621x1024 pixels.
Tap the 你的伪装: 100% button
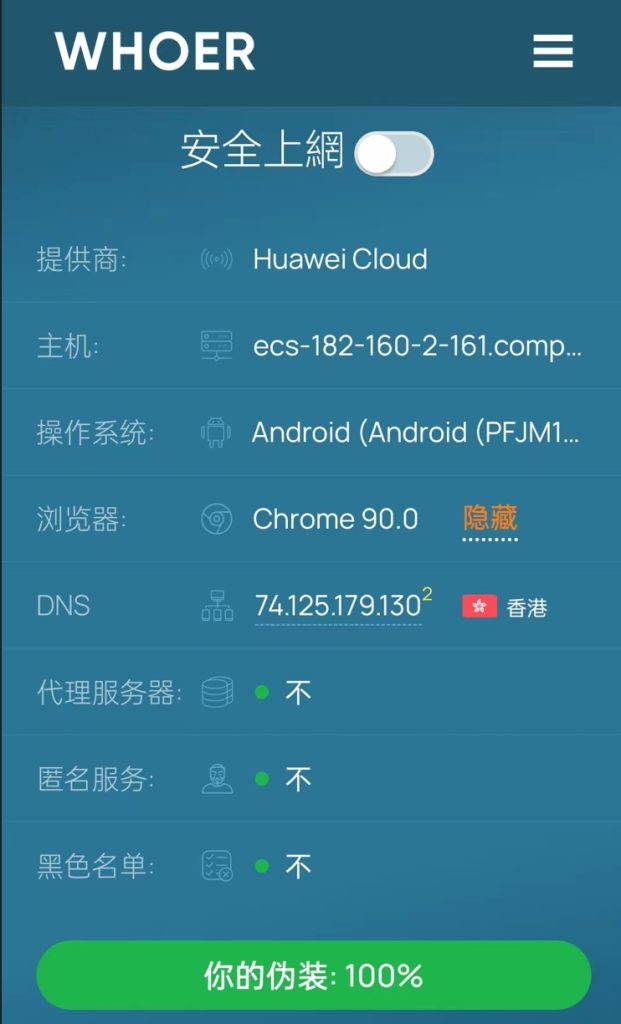coord(313,976)
